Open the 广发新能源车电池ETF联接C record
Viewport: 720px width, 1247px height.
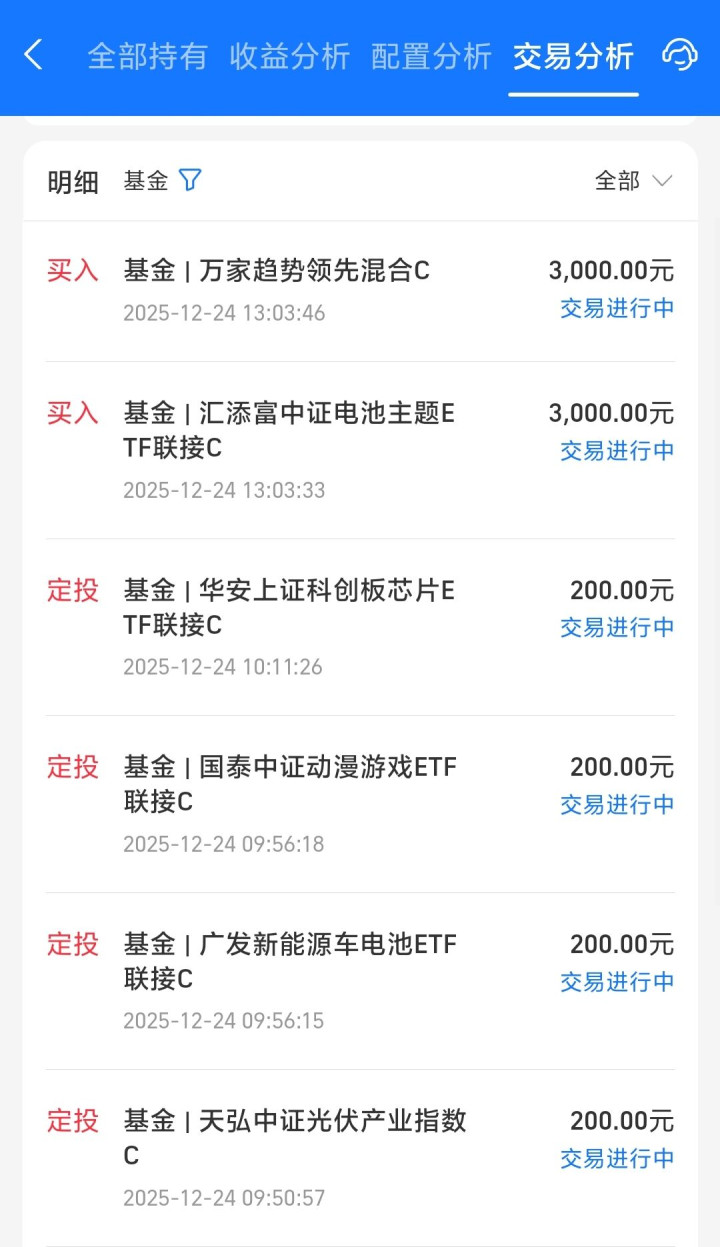point(360,980)
